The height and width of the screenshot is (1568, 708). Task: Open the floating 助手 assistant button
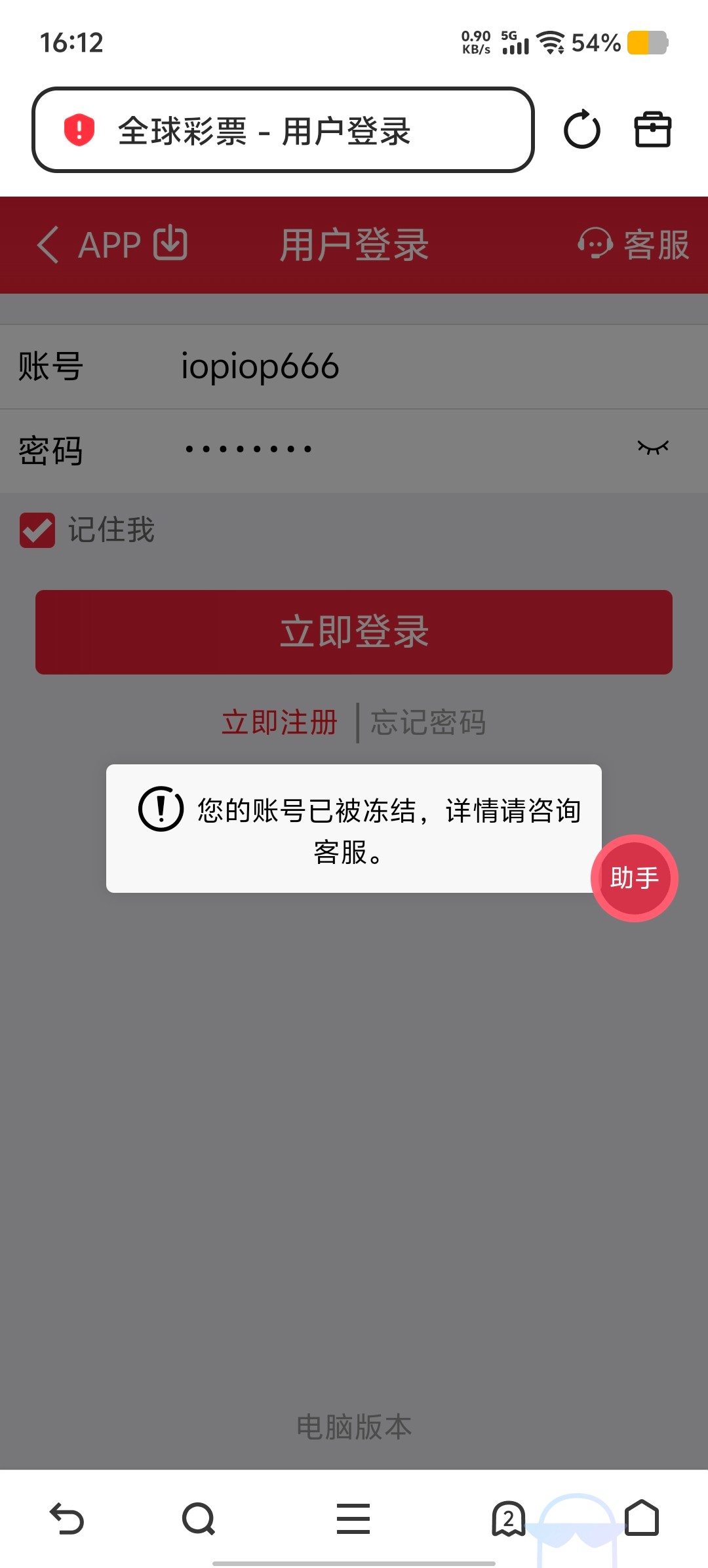pyautogui.click(x=634, y=878)
